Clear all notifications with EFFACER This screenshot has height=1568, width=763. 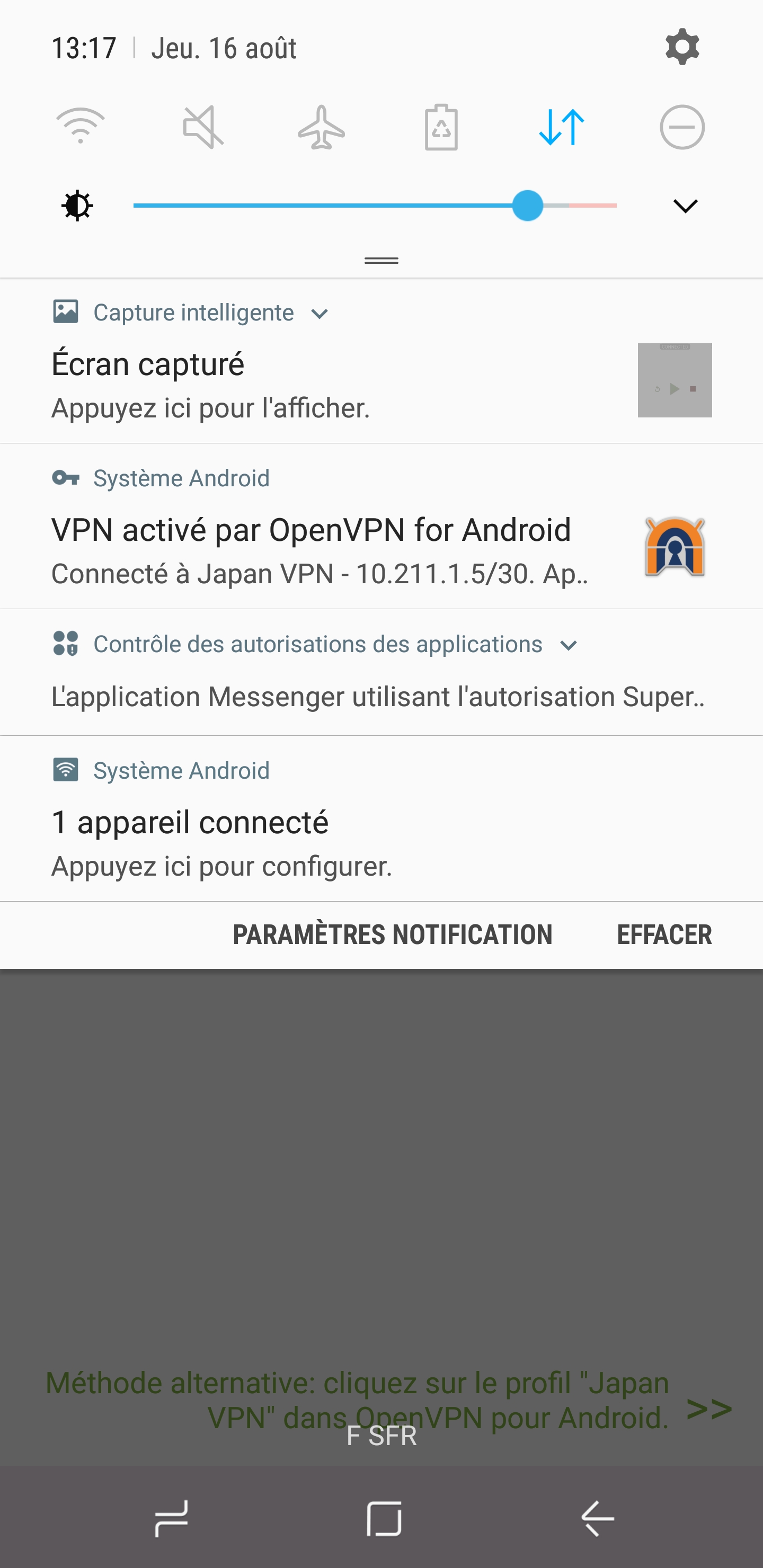click(664, 935)
